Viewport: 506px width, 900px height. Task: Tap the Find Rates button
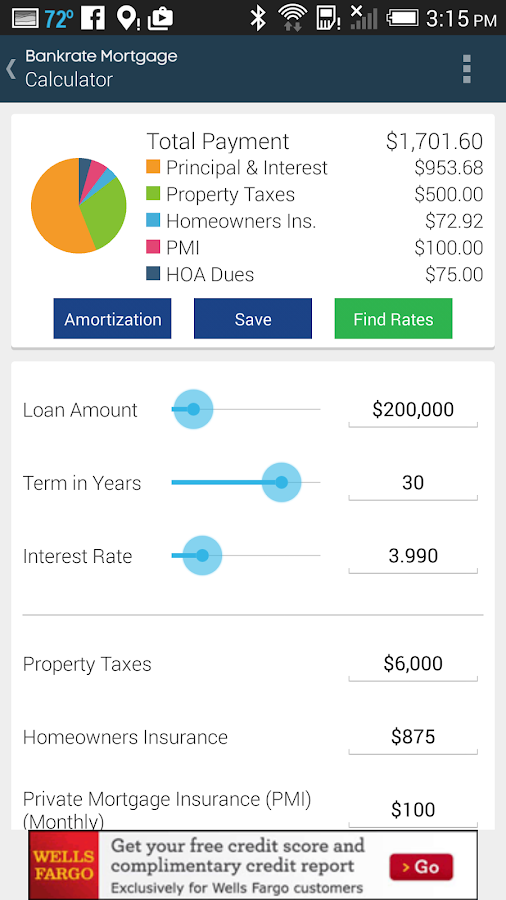(394, 319)
